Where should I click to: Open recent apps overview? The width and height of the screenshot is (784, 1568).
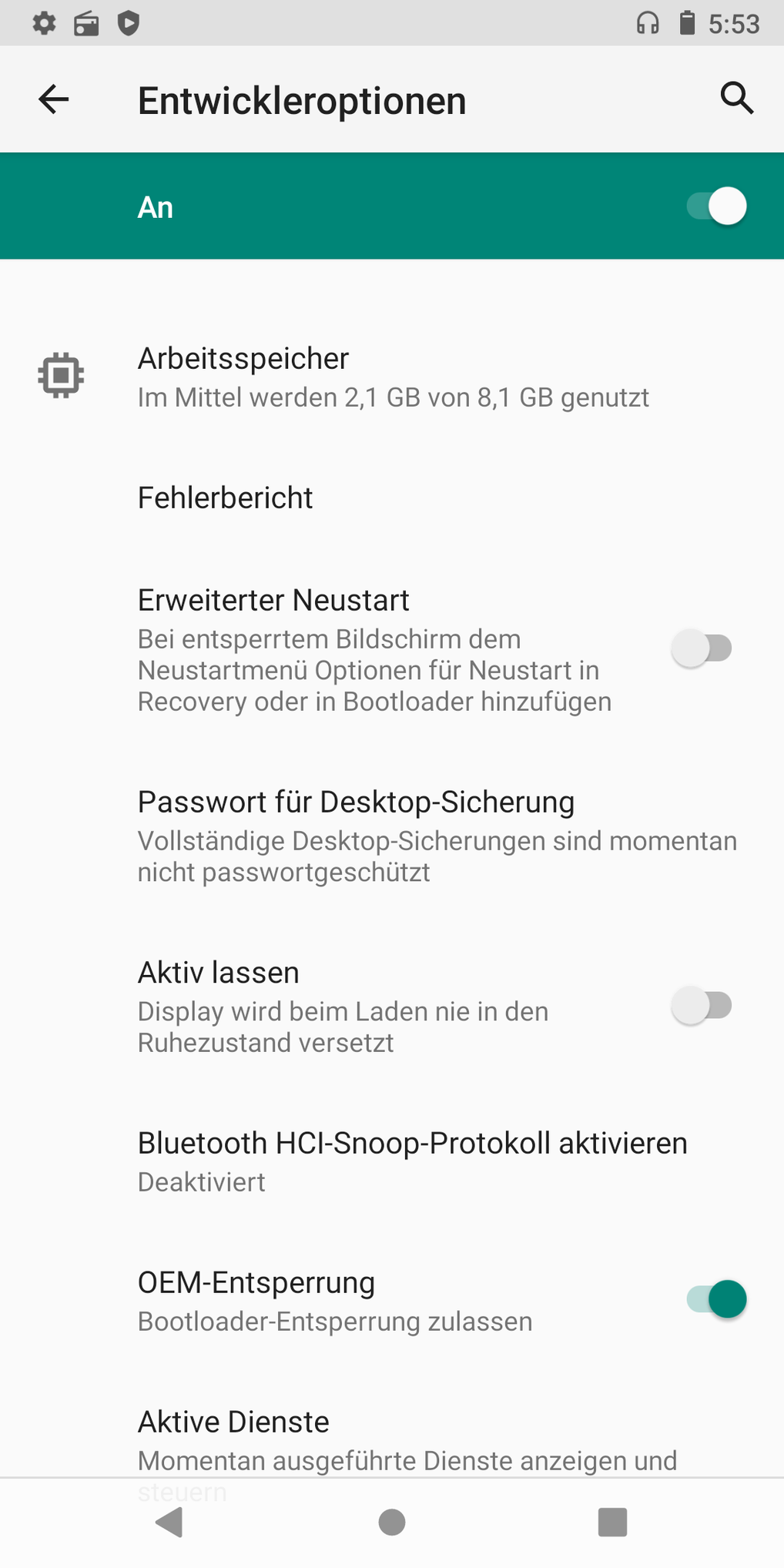[x=612, y=1523]
